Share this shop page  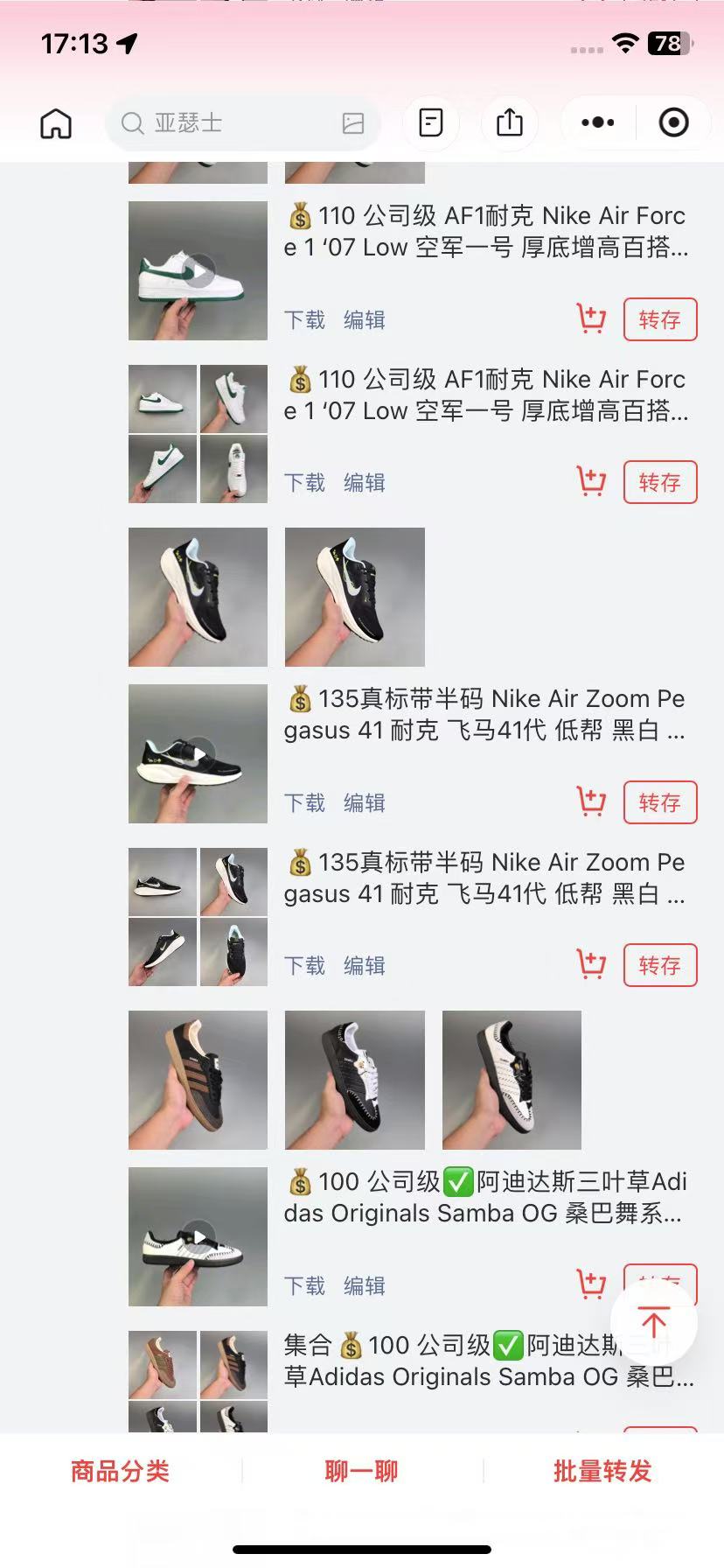(x=510, y=122)
